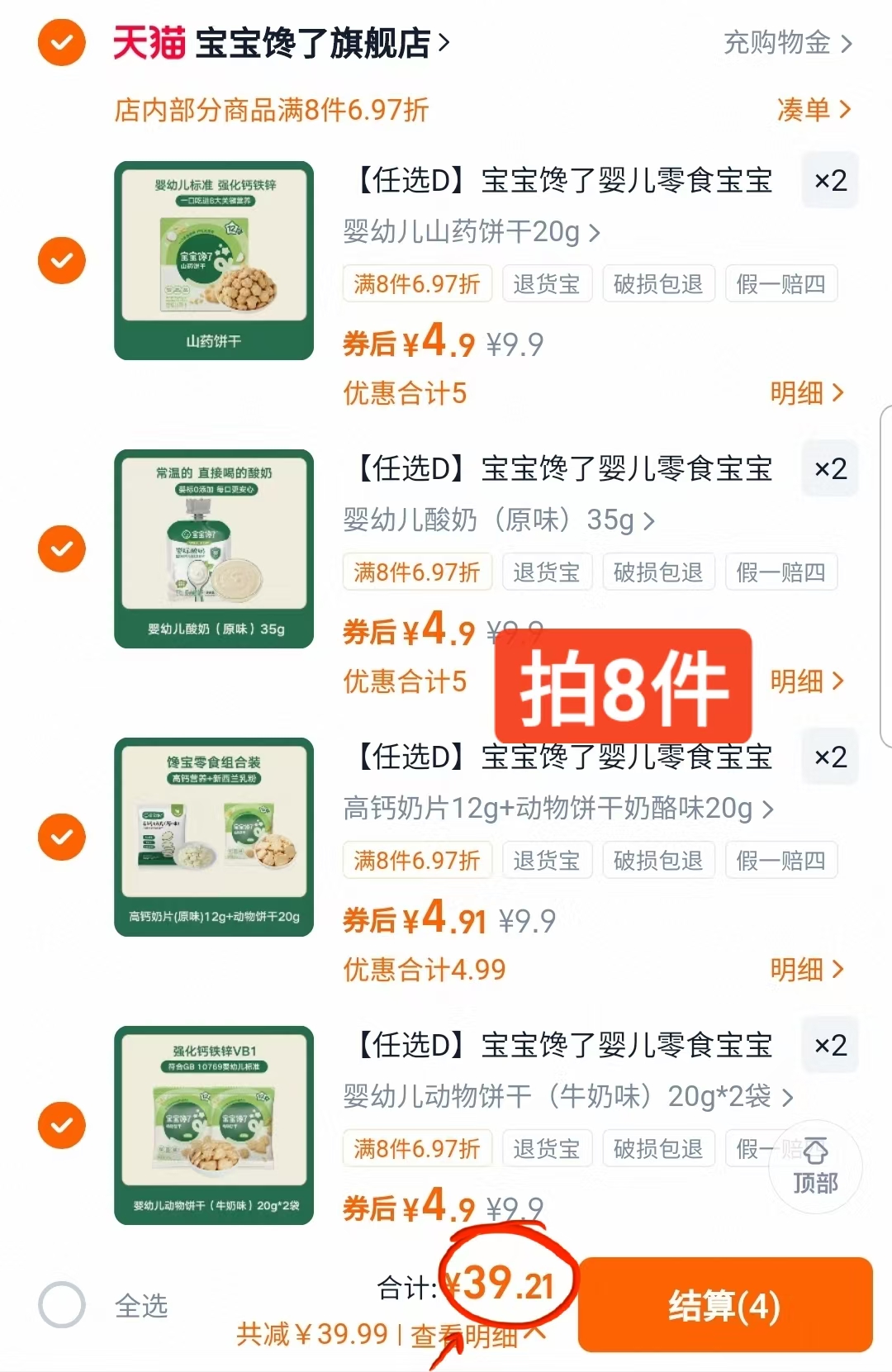Screen dimensions: 892x1372
Task: Tap 凑单 to add more items
Action: tap(813, 109)
